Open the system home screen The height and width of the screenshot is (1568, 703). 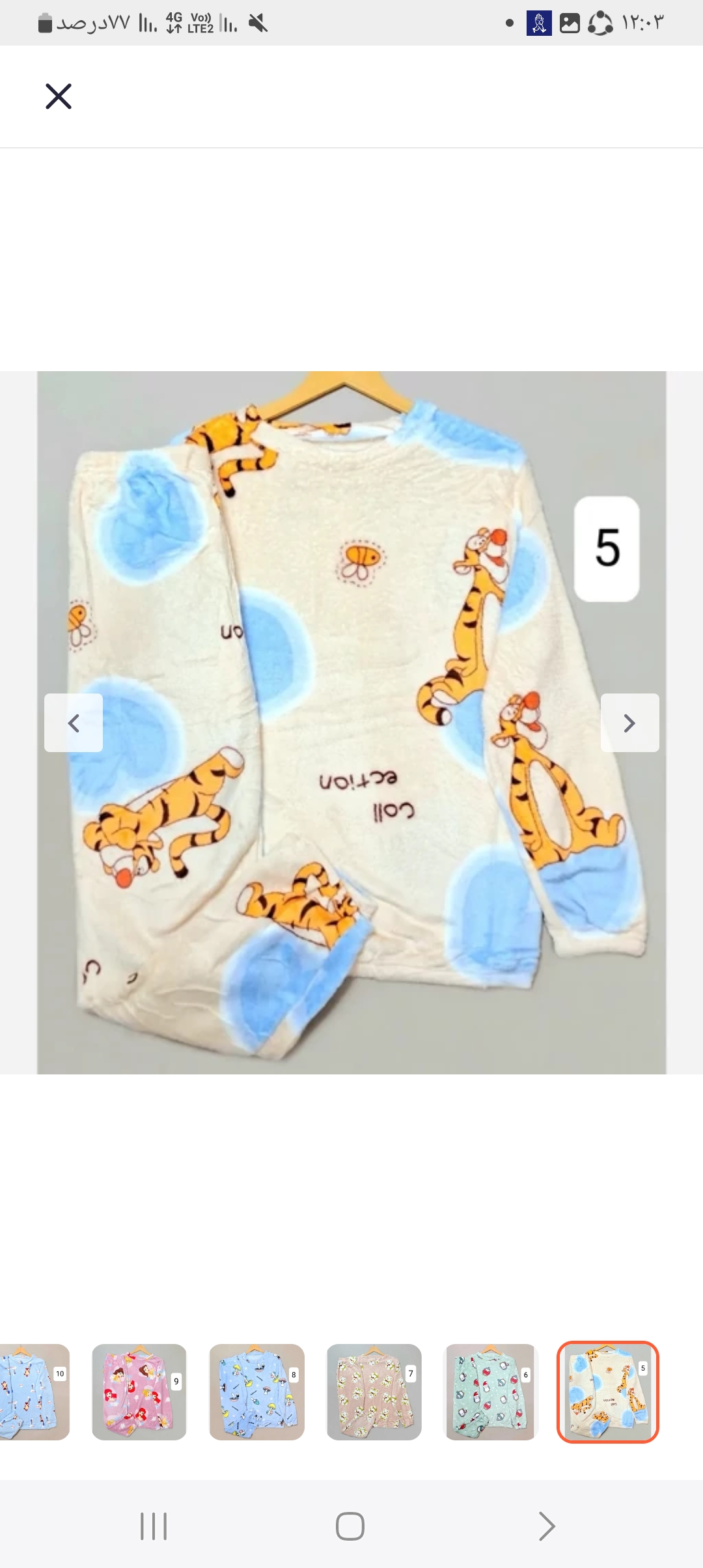pyautogui.click(x=350, y=1526)
